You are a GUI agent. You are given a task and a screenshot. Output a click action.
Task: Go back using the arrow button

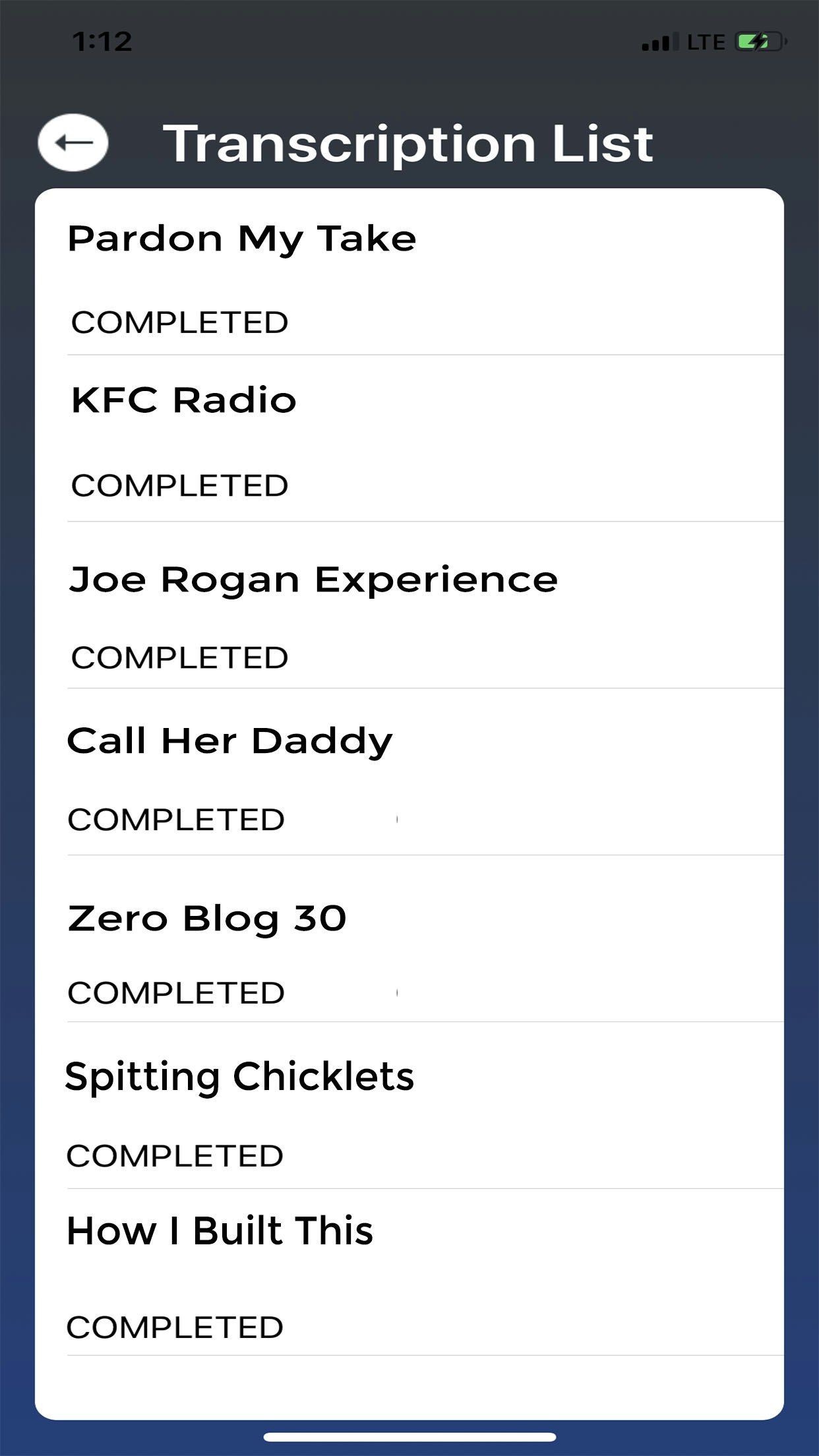73,142
